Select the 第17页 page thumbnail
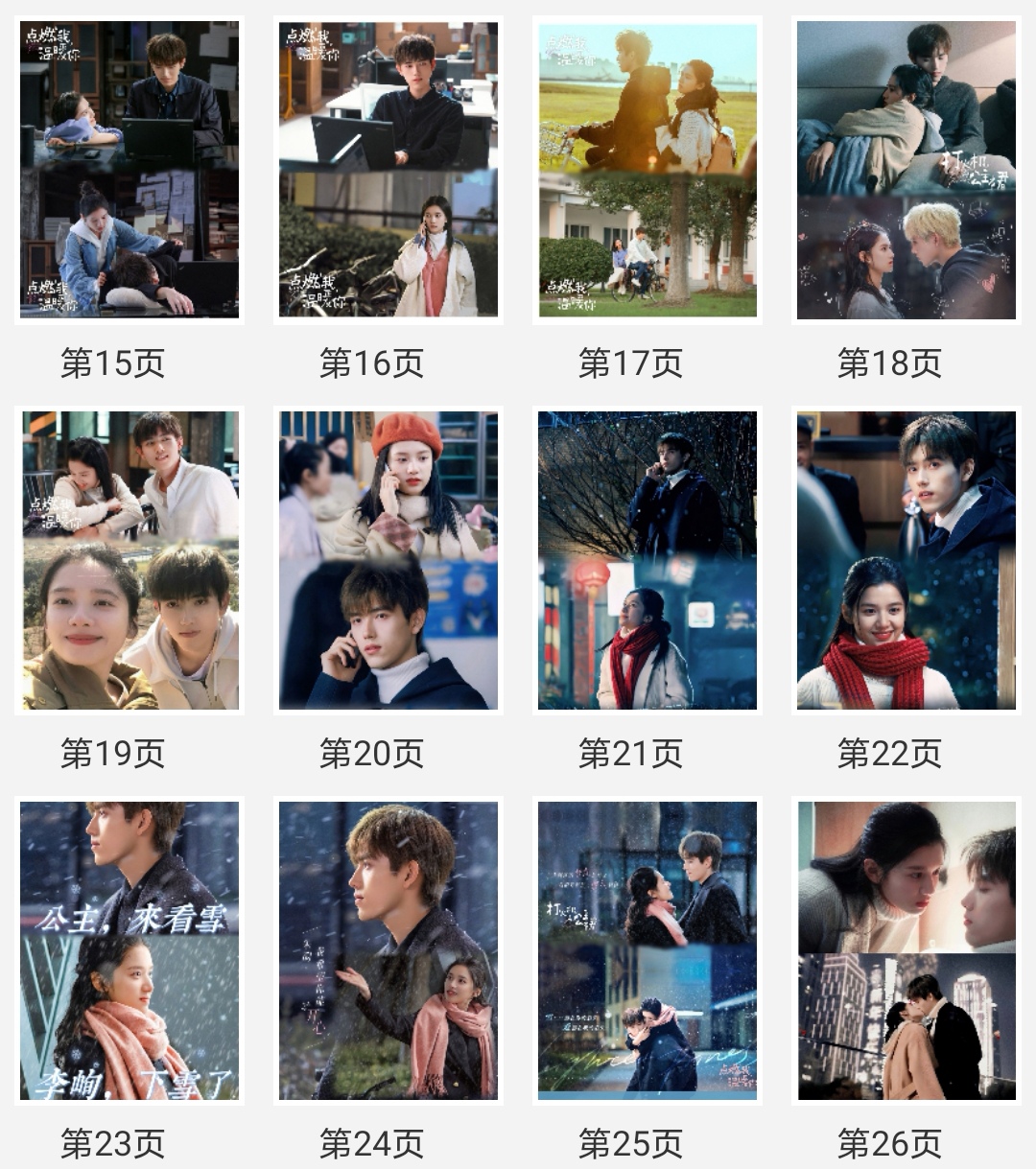1036x1169 pixels. tap(647, 170)
